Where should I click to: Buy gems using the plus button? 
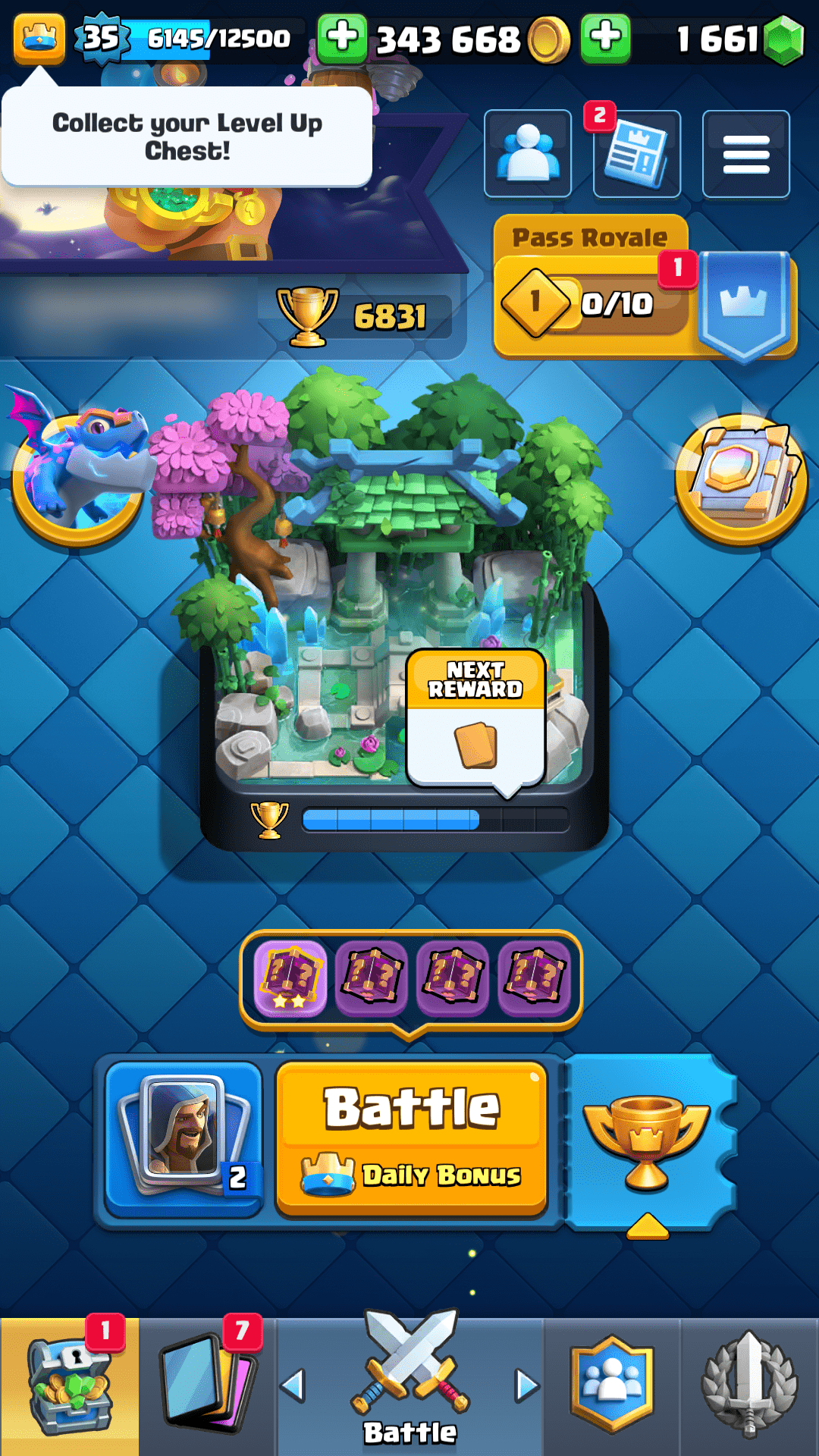point(605,38)
